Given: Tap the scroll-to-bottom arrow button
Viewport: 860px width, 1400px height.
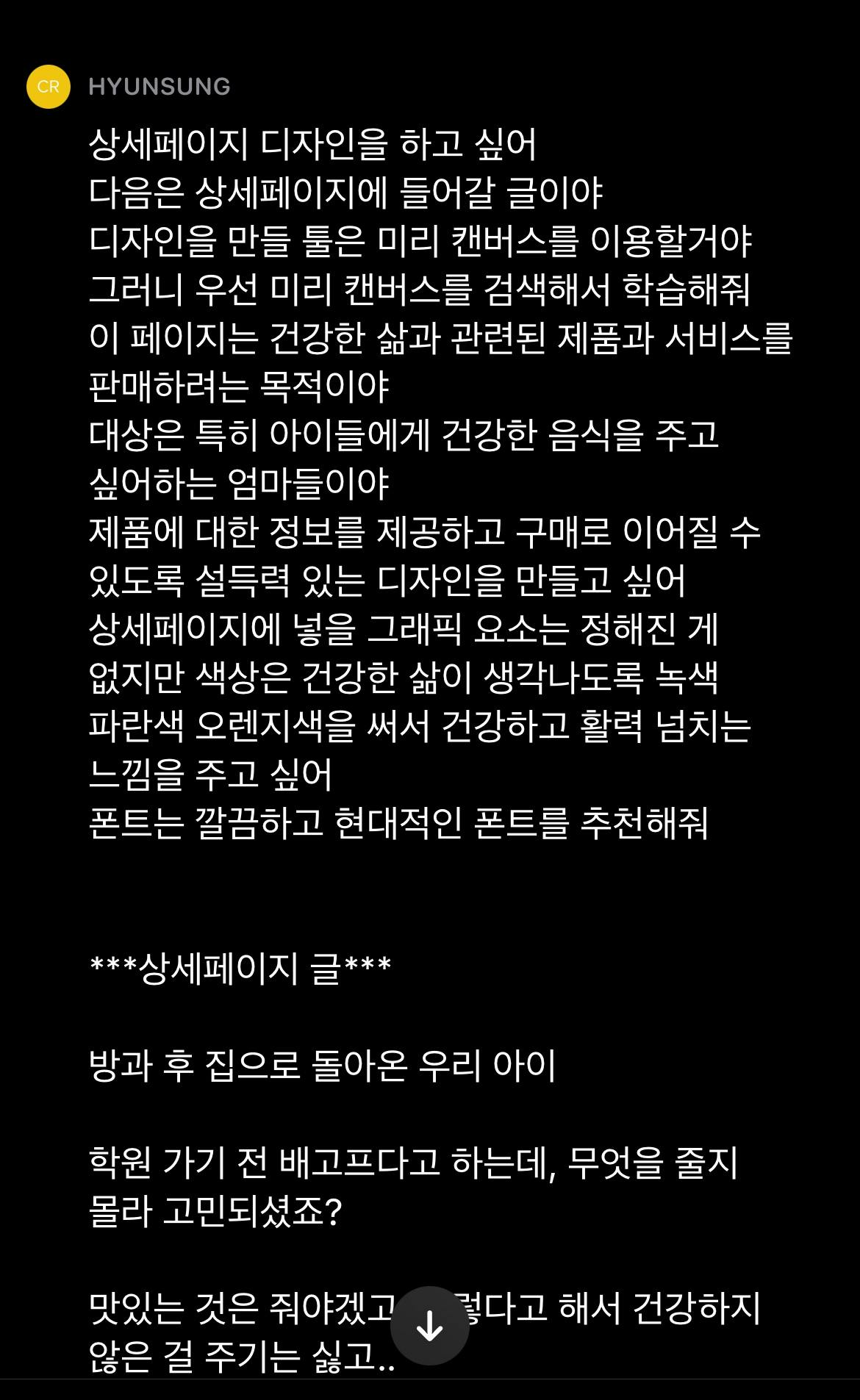Looking at the screenshot, I should point(429,1325).
